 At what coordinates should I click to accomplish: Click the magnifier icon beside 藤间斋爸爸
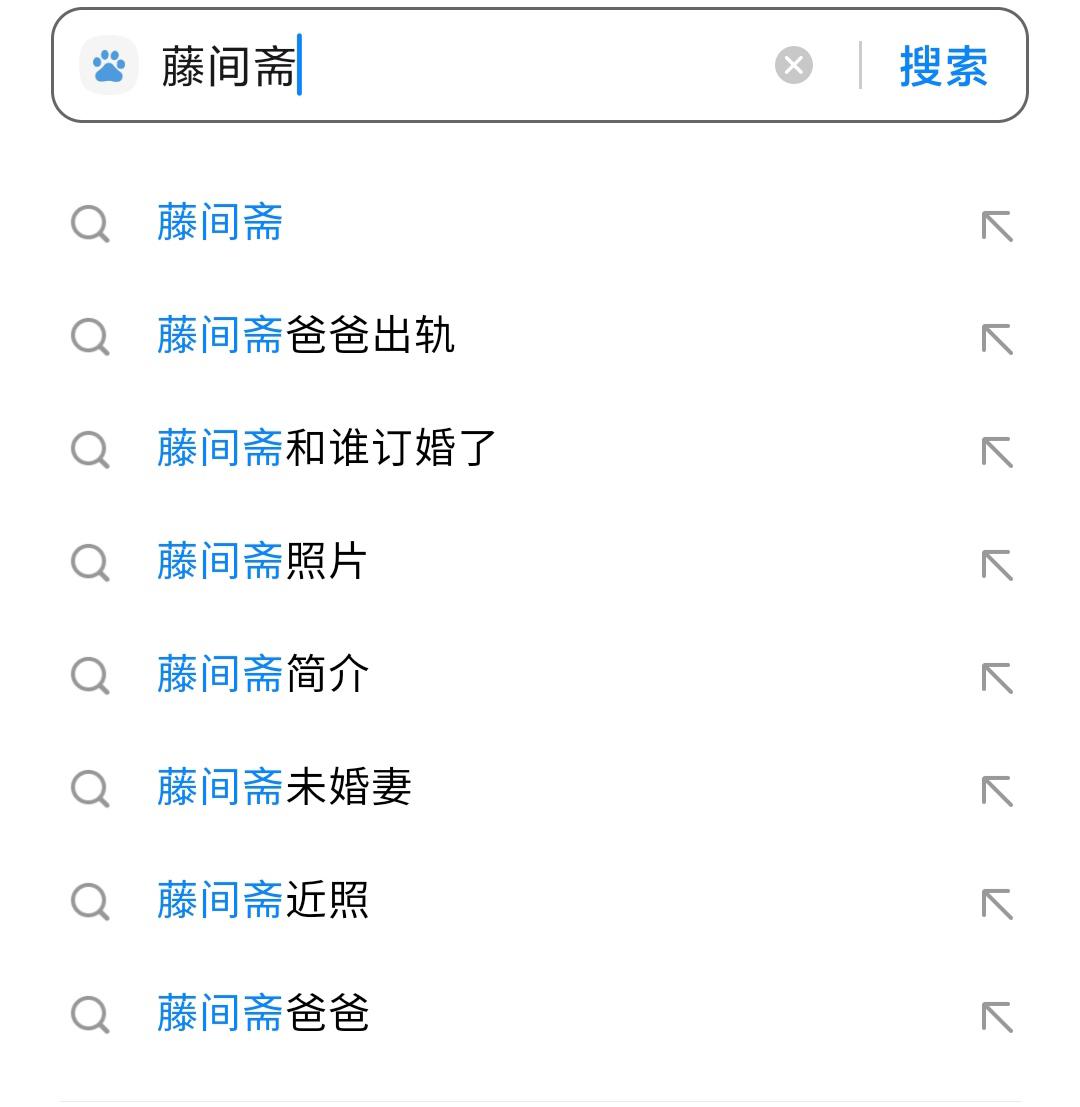coord(90,1013)
